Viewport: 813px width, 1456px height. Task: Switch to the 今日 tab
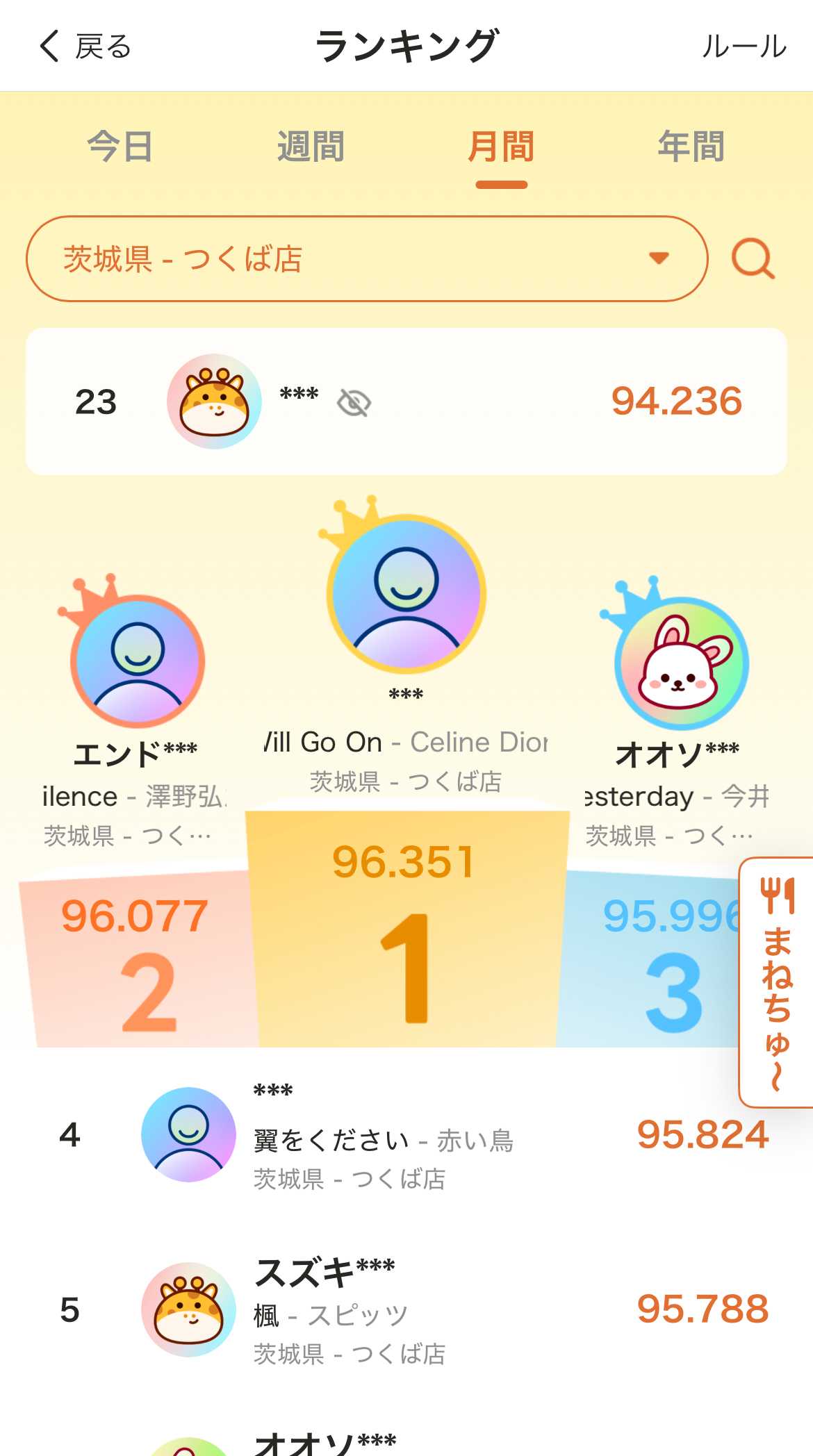tap(120, 147)
